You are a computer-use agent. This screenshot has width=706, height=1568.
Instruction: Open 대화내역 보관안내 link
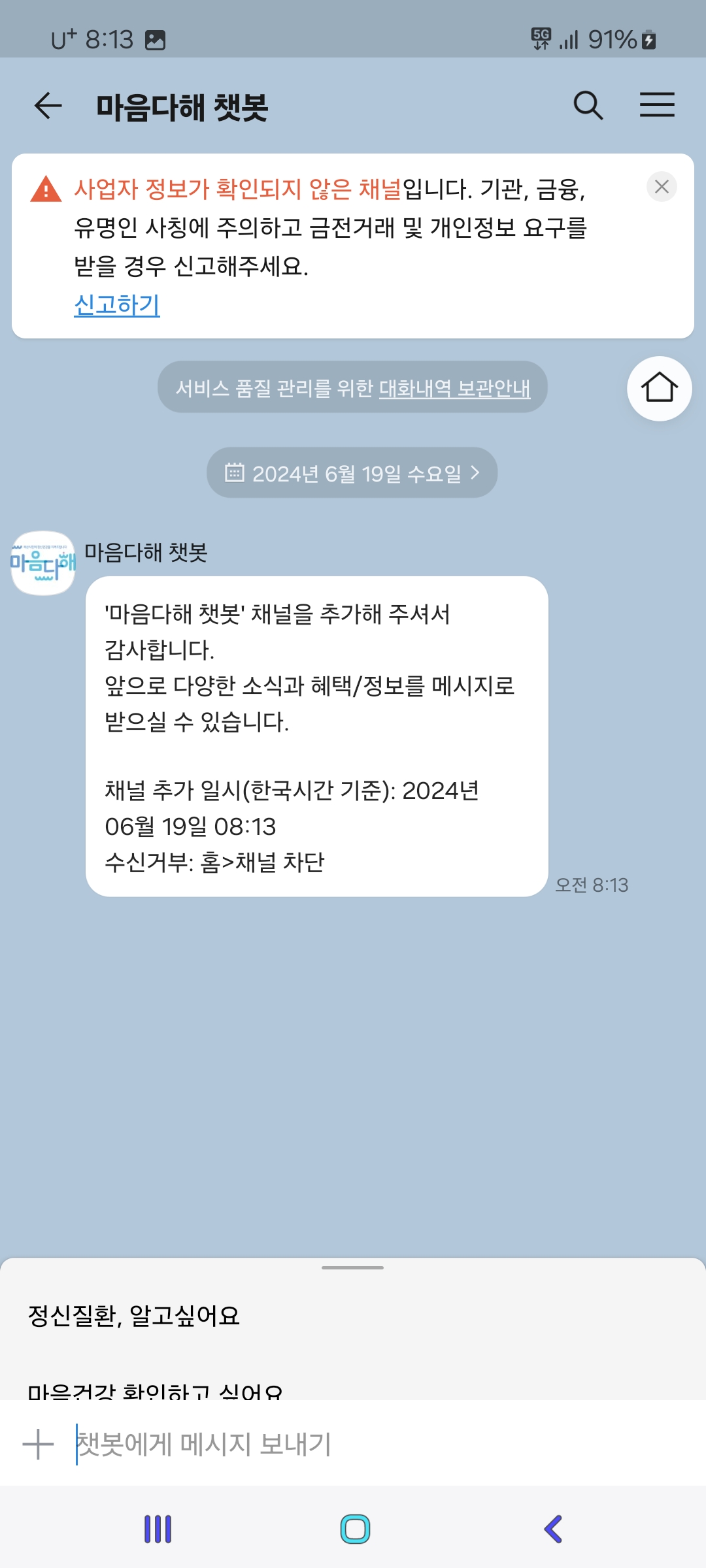454,388
